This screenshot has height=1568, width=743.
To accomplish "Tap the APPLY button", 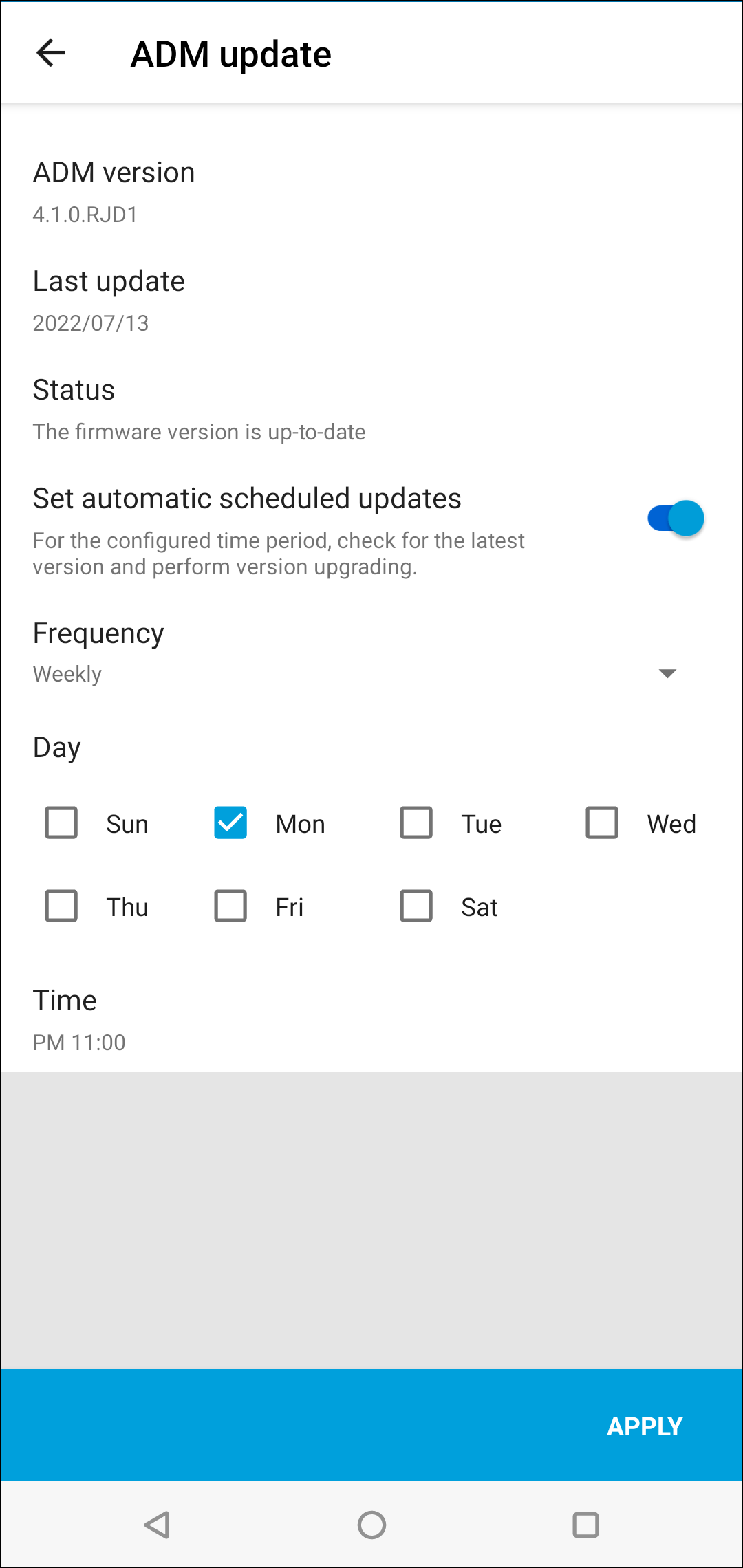I will [644, 1426].
